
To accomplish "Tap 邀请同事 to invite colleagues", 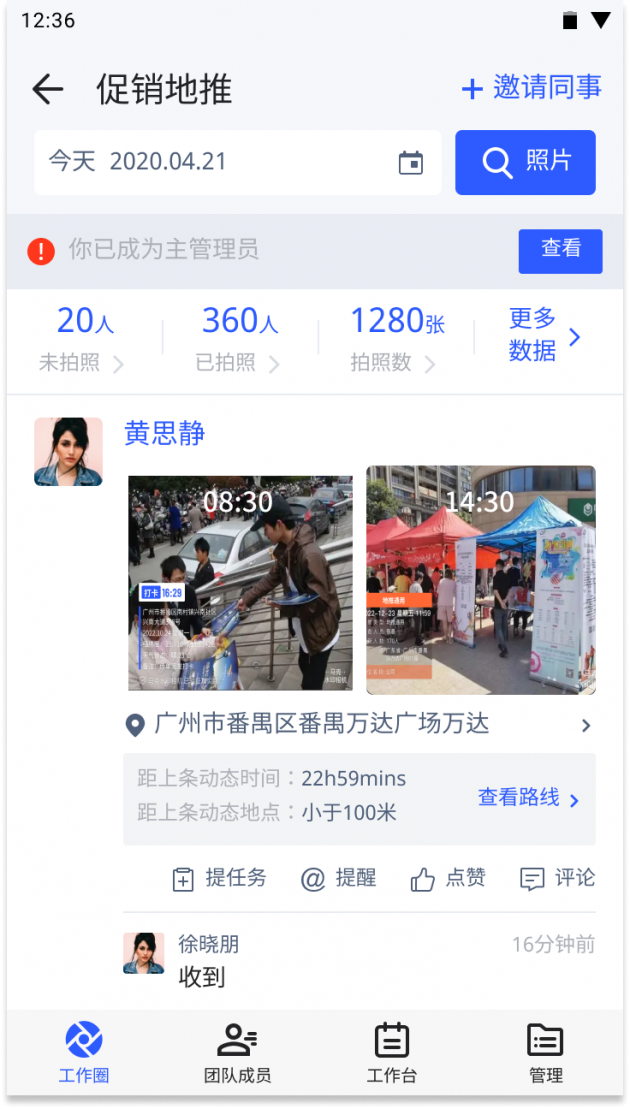I will pos(531,88).
